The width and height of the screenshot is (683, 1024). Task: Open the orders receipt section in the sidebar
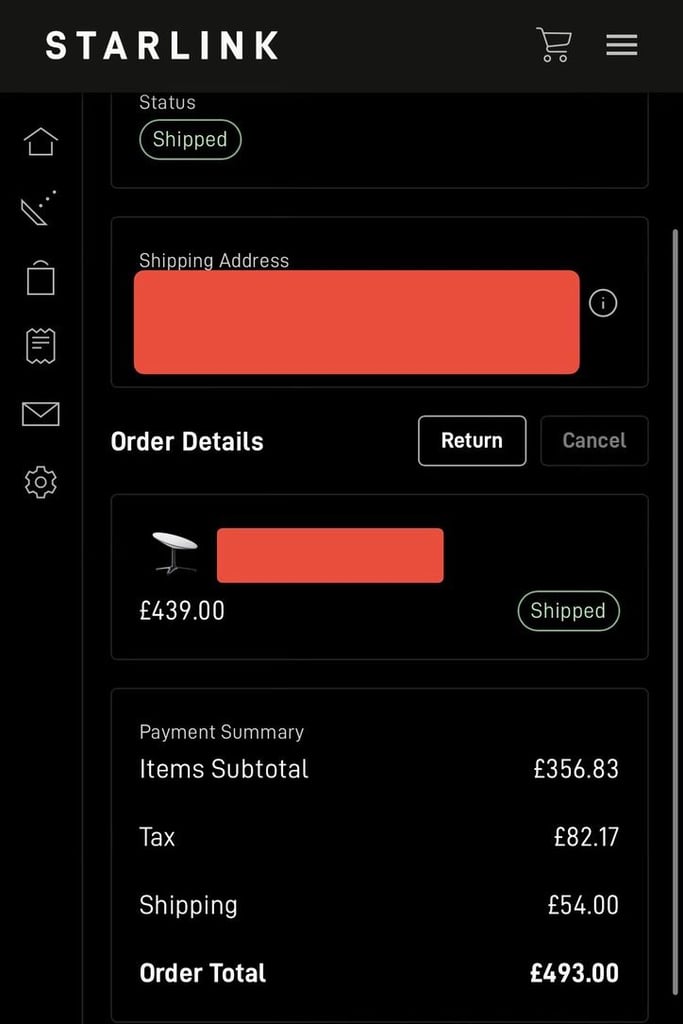pos(41,347)
